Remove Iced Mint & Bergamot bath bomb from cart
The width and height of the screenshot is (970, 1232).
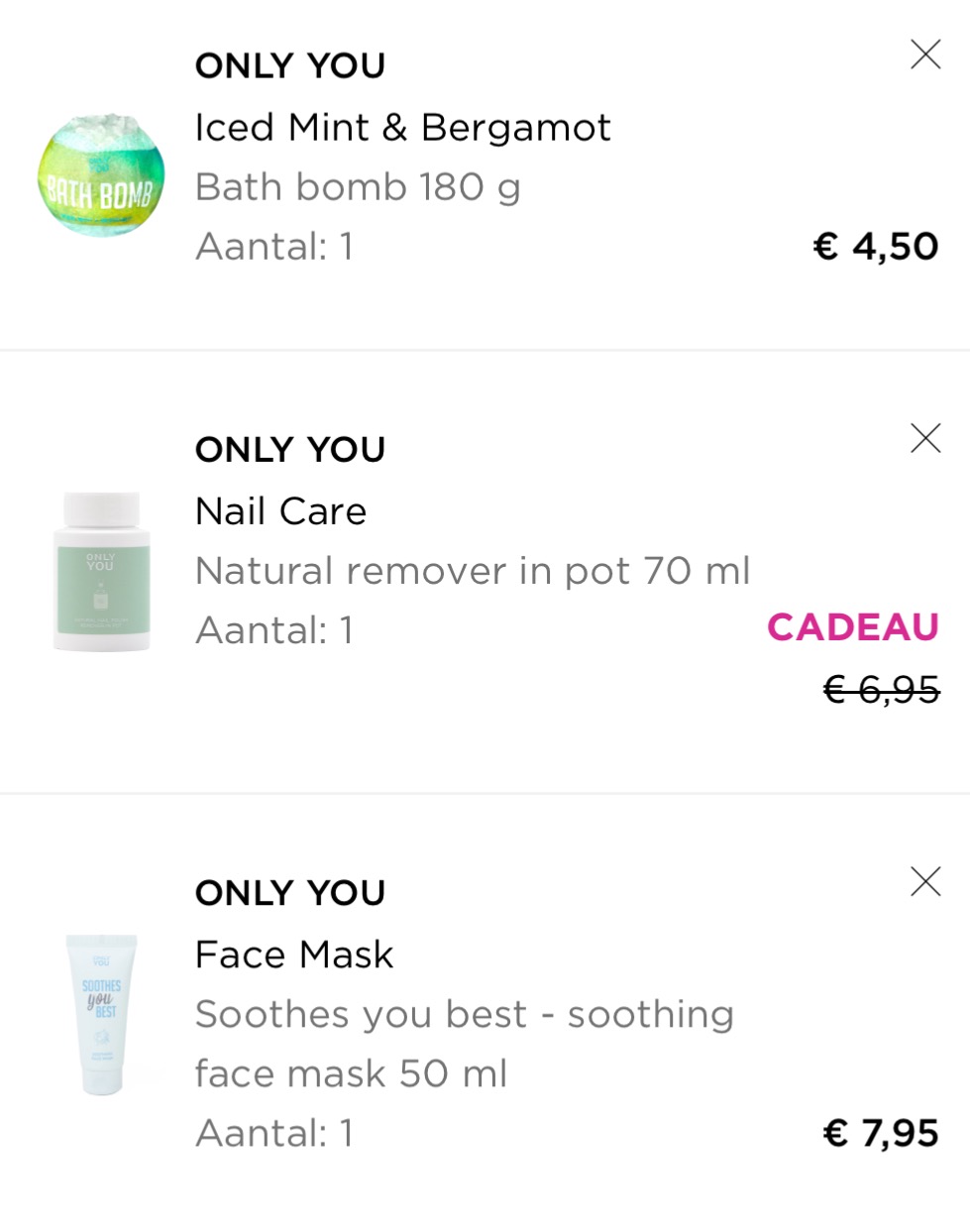924,55
